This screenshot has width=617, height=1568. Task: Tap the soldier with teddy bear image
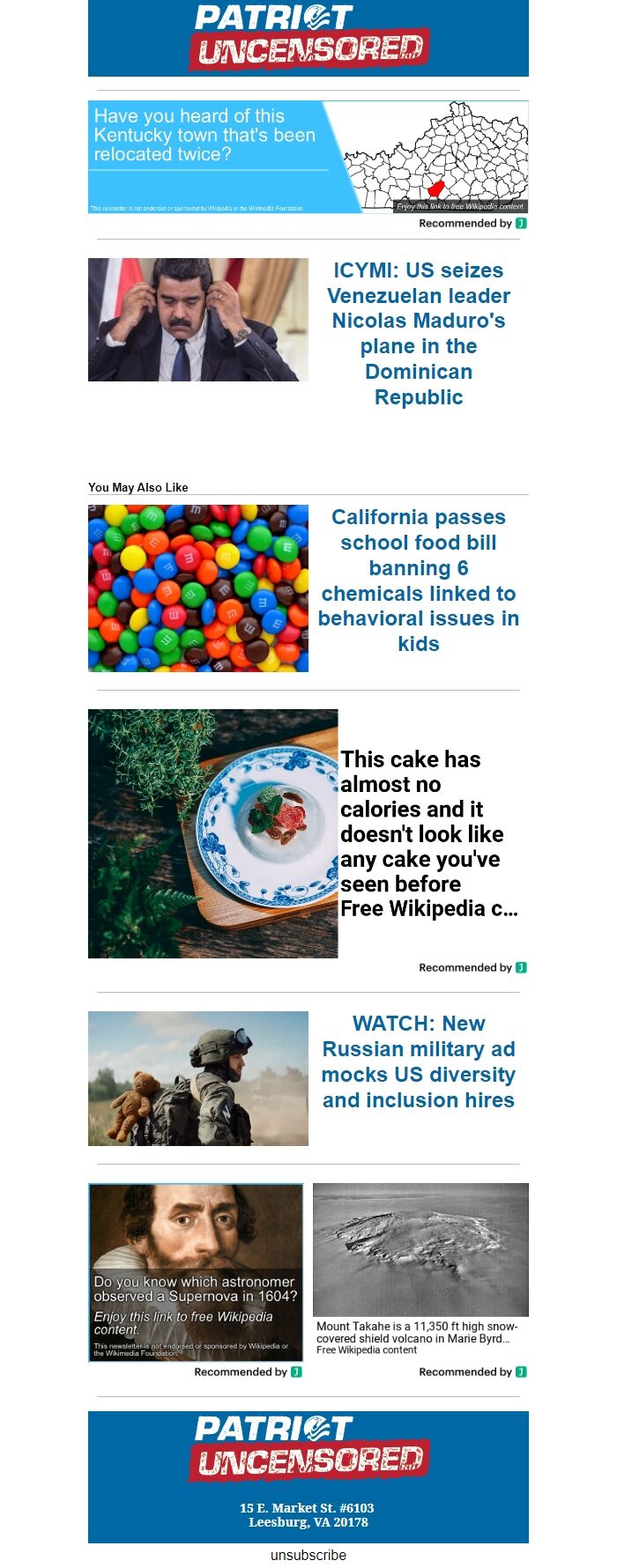pyautogui.click(x=198, y=1078)
